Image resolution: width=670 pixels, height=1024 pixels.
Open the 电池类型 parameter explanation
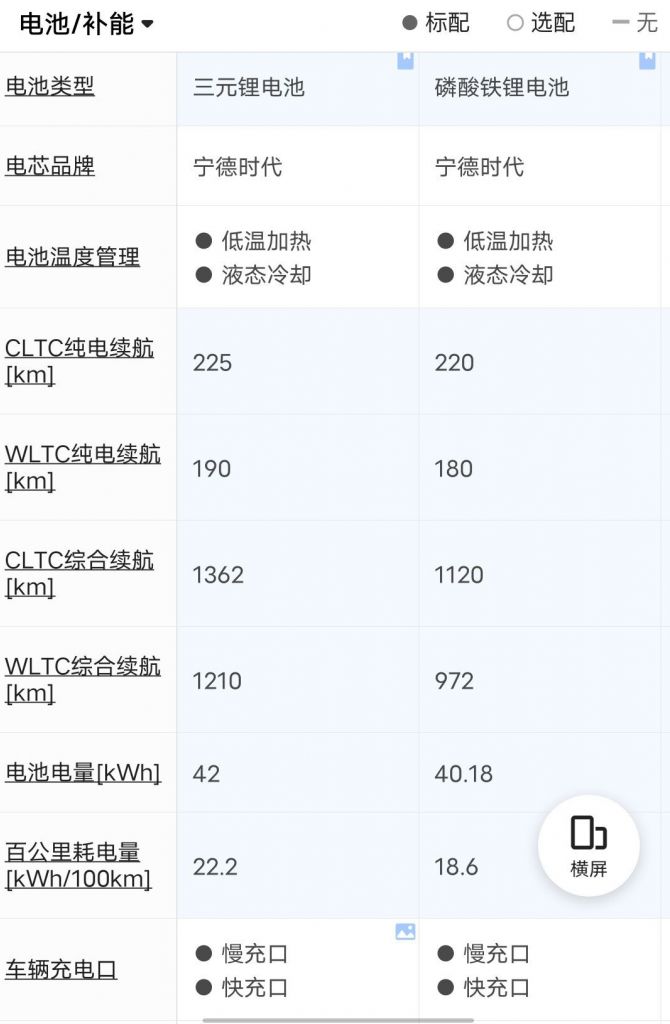[50, 86]
